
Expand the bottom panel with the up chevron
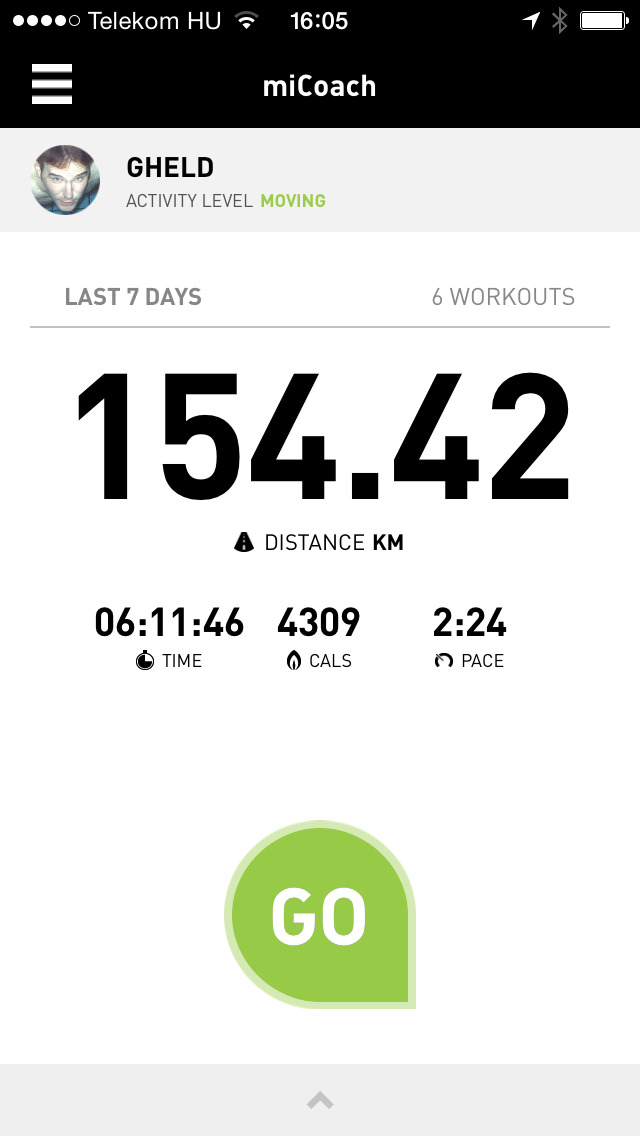pos(320,1101)
